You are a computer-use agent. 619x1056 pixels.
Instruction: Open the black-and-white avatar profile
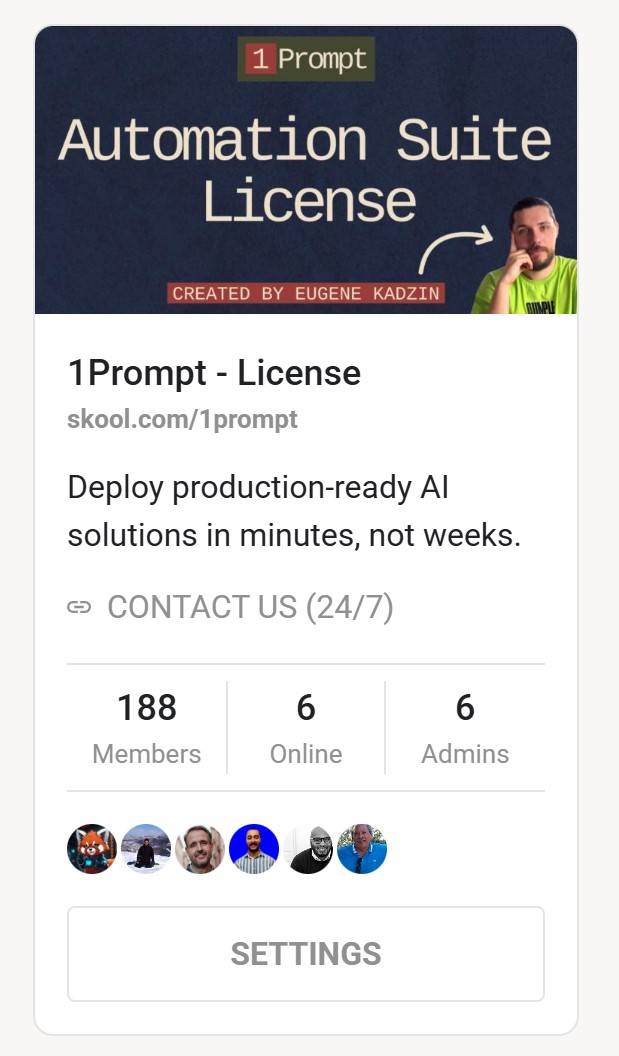[308, 849]
